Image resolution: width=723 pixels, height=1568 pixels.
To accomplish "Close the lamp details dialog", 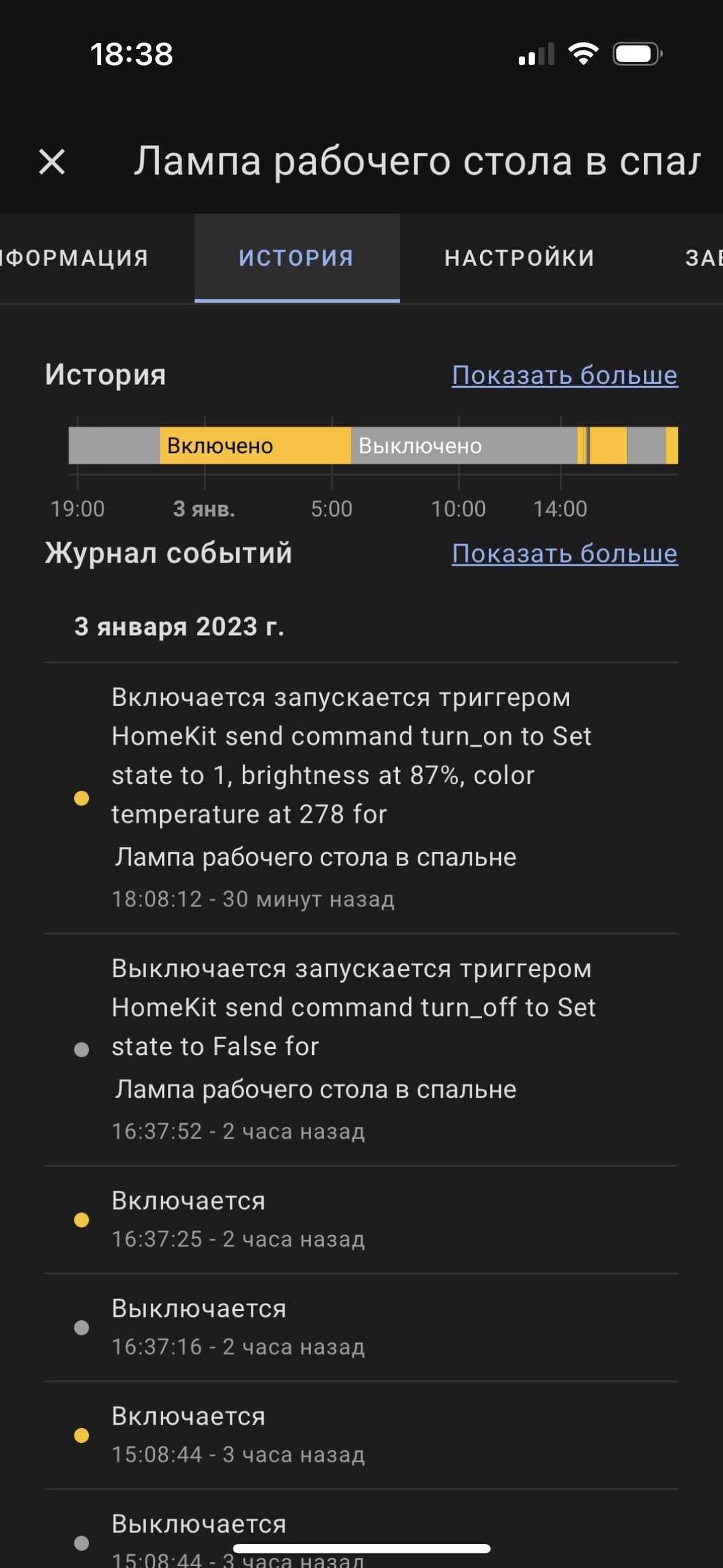I will 52,162.
